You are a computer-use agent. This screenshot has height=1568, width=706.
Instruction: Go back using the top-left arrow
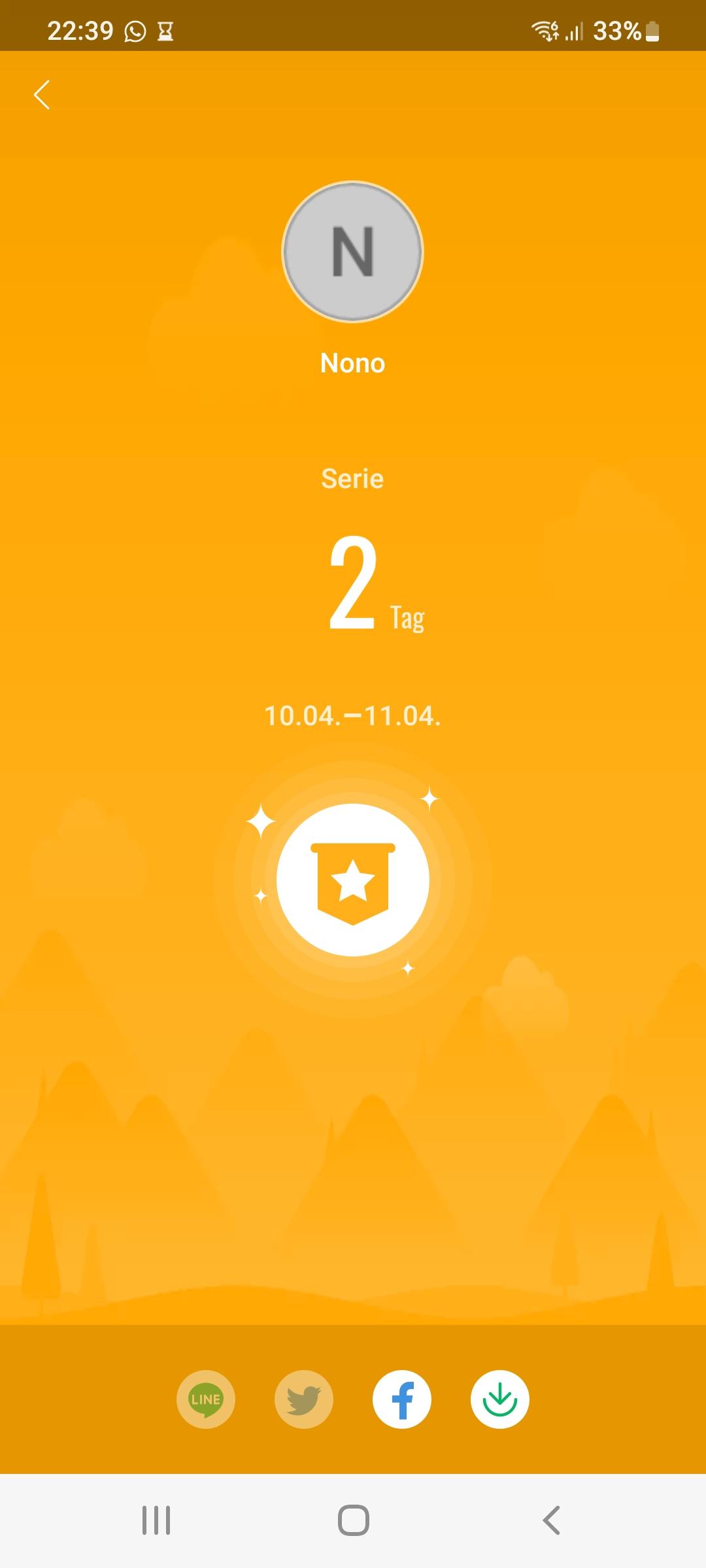42,95
